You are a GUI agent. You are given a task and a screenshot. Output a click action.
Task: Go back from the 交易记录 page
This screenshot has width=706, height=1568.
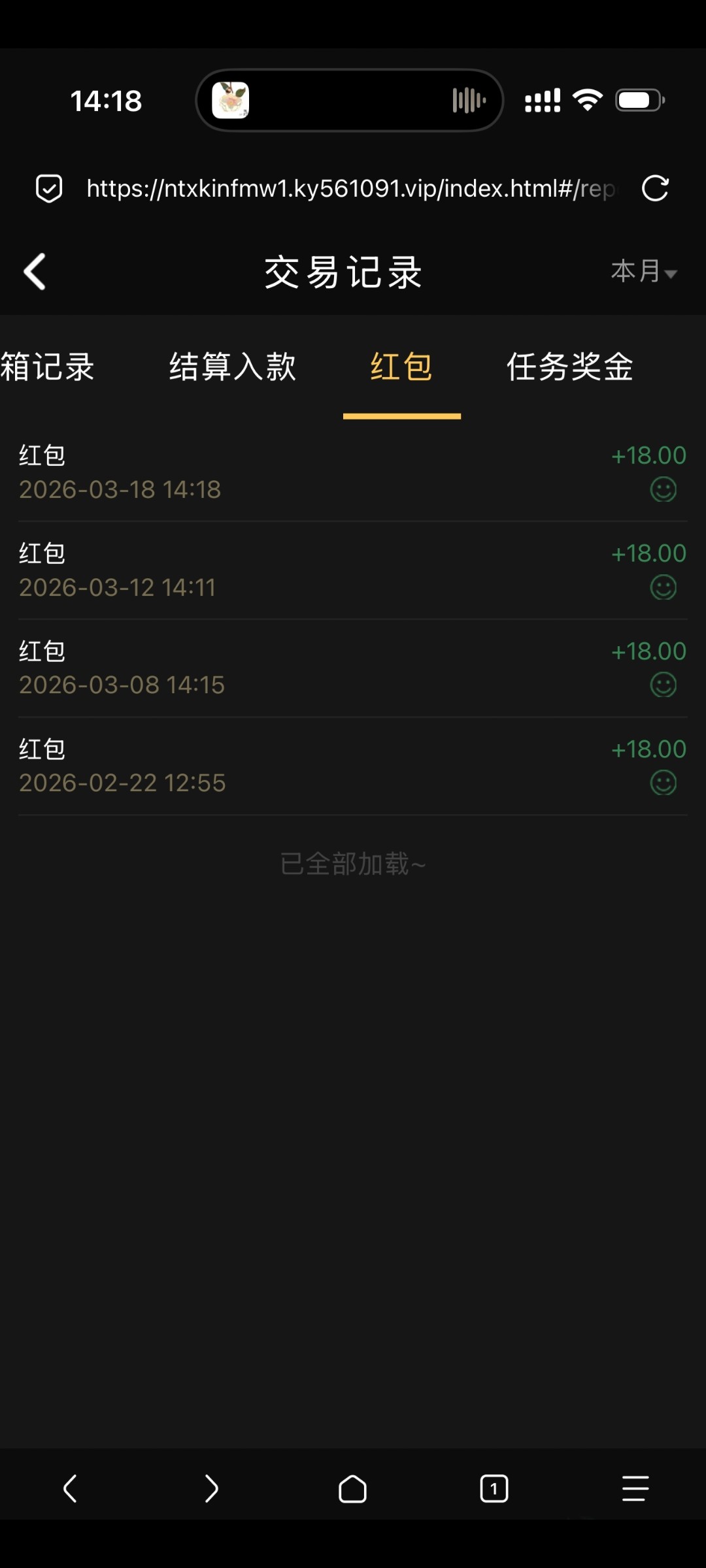click(x=35, y=271)
